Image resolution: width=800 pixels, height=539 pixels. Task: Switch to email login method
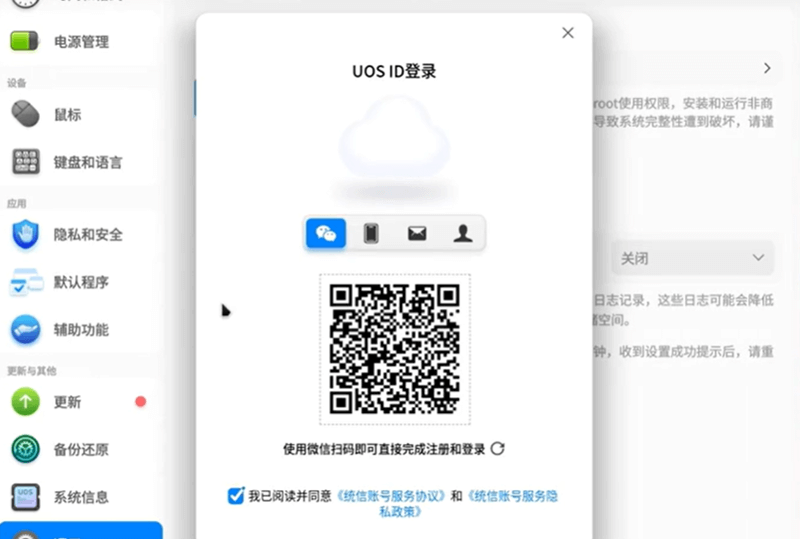(x=417, y=233)
